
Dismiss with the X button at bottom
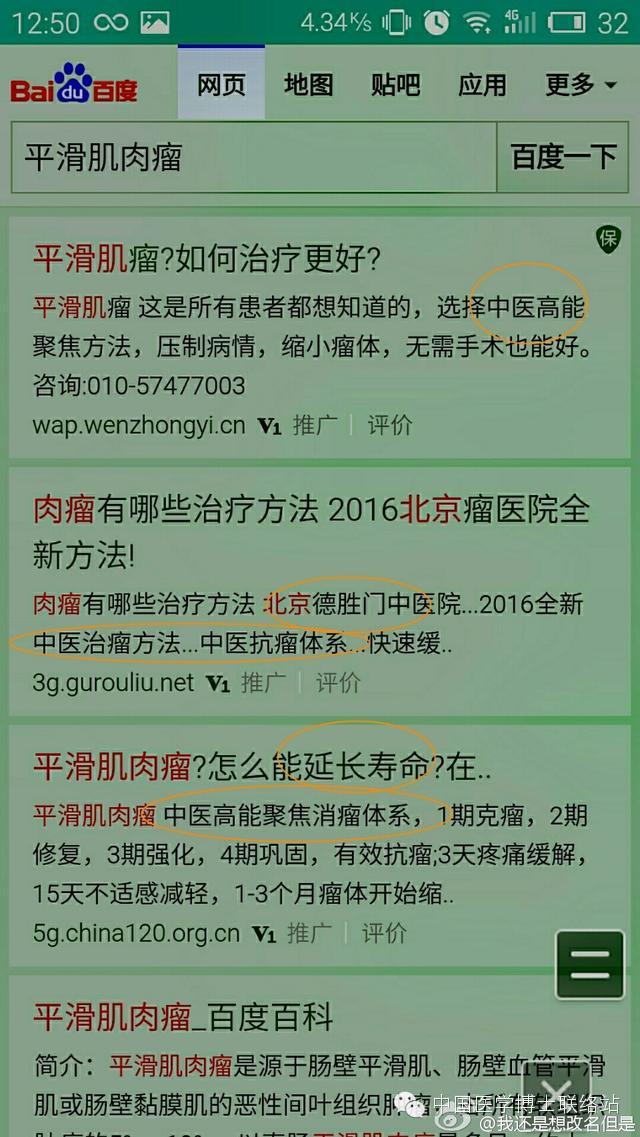coord(558,1092)
